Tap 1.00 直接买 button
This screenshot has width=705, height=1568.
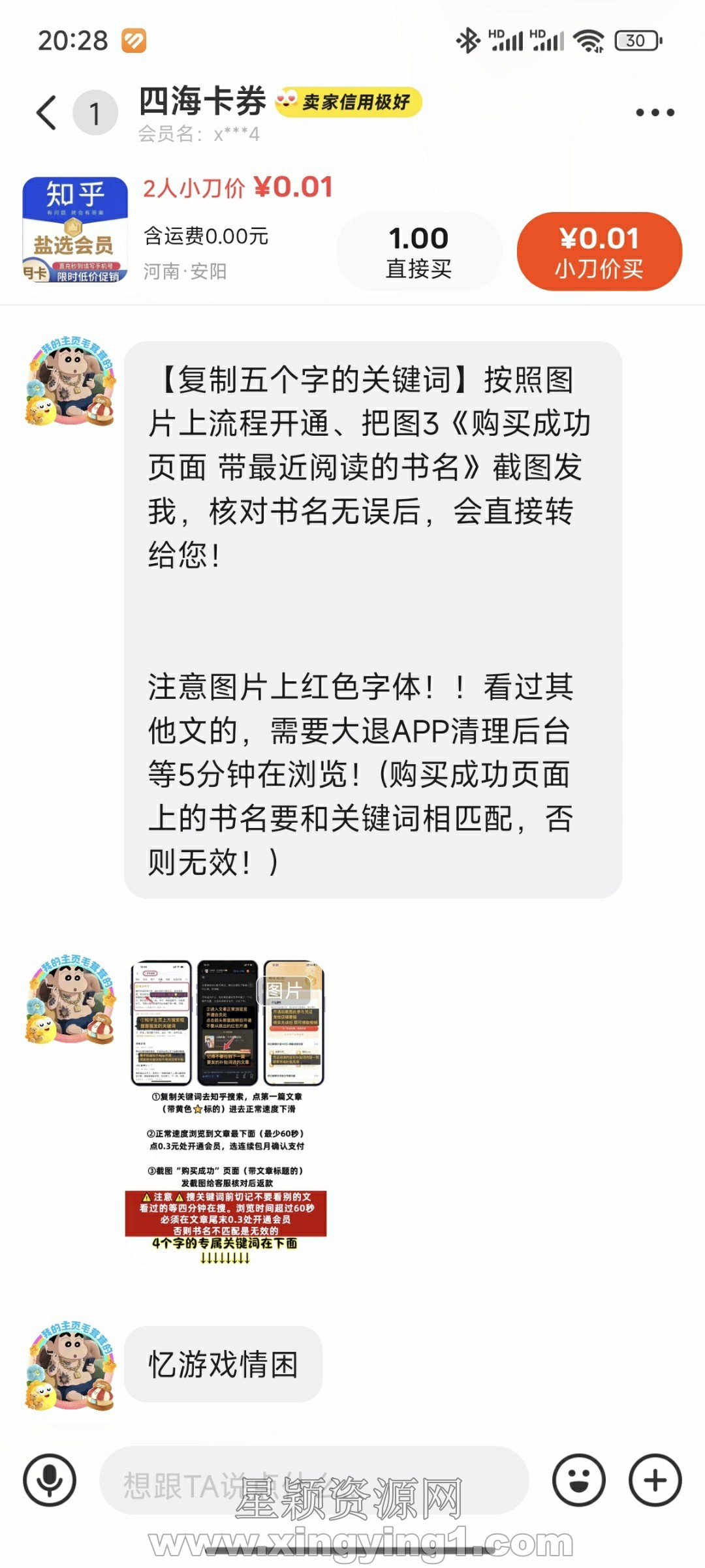418,252
